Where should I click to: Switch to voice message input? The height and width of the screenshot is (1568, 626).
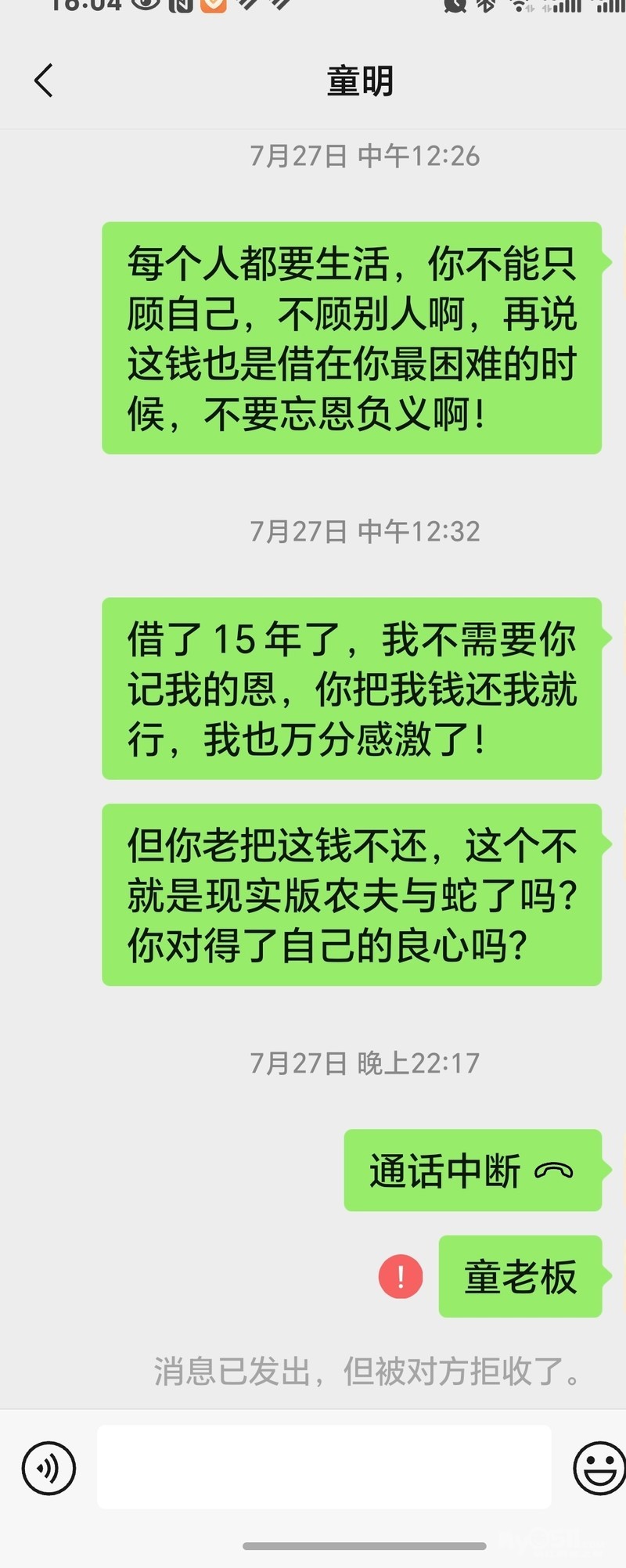[49, 1468]
